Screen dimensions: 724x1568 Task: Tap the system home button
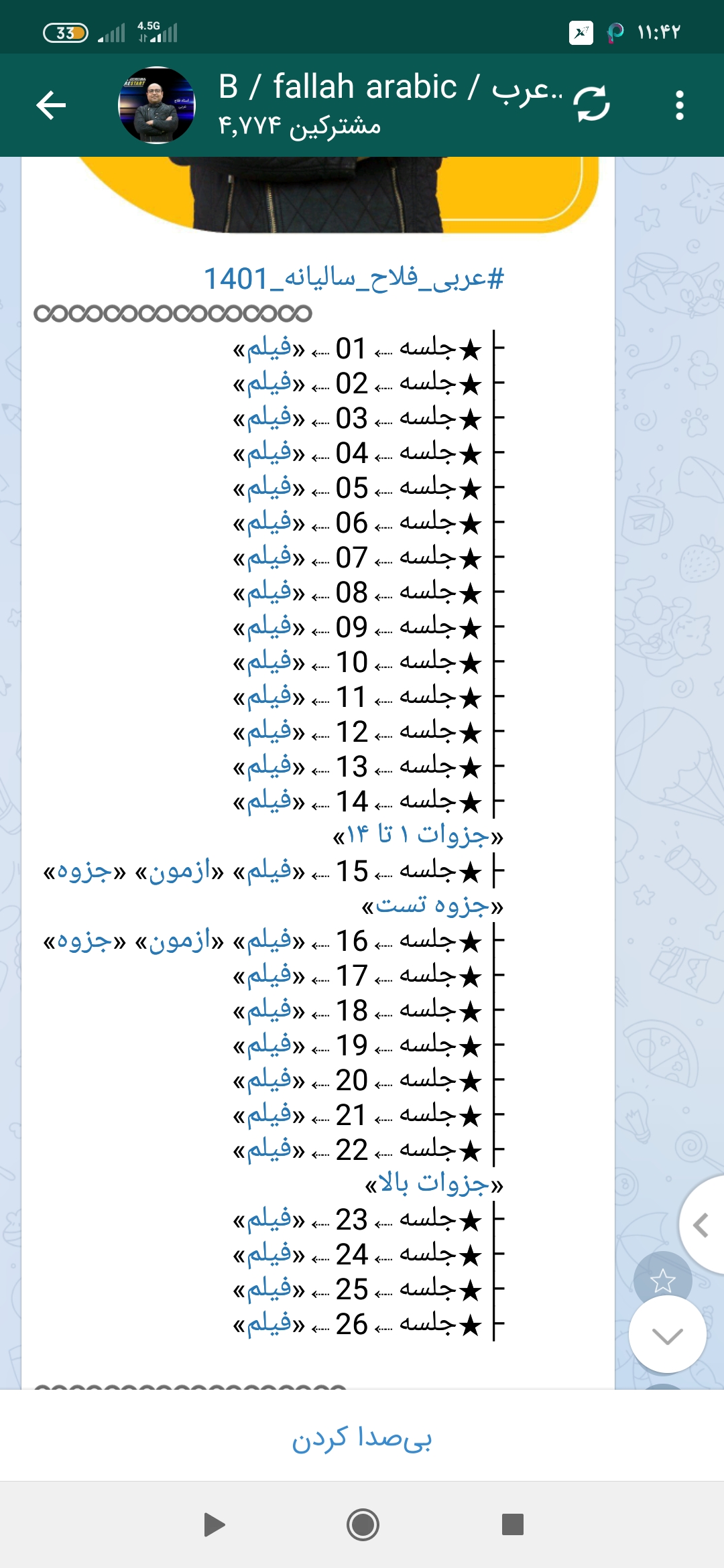pos(363,1525)
